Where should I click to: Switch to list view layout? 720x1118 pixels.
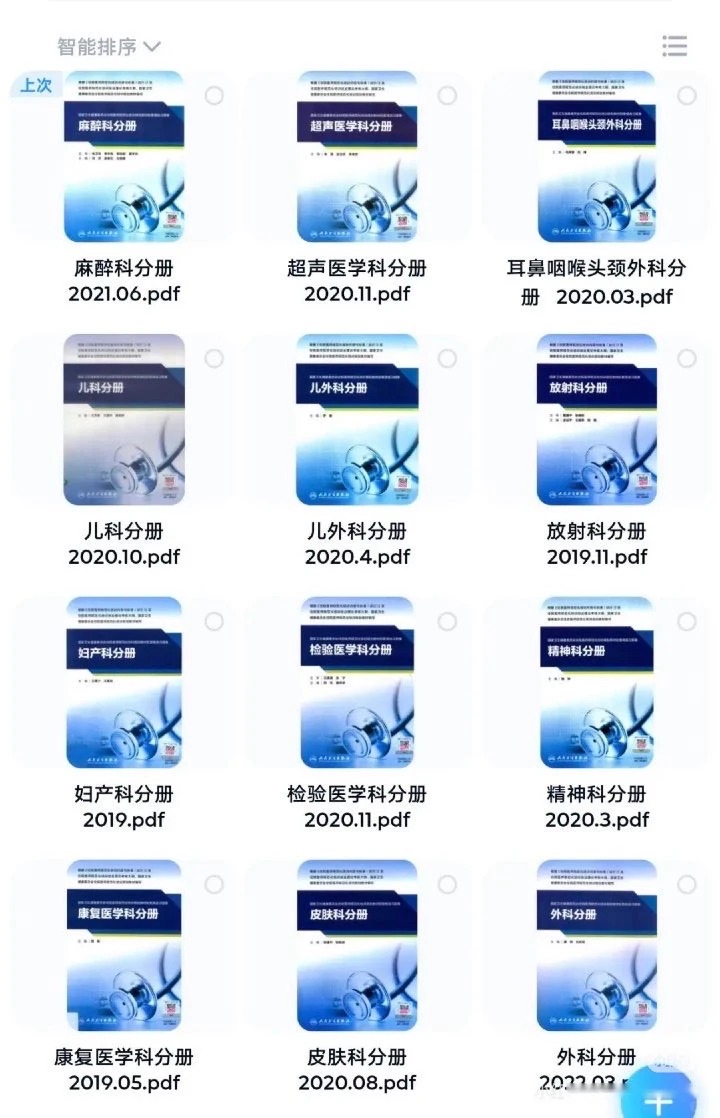click(675, 46)
